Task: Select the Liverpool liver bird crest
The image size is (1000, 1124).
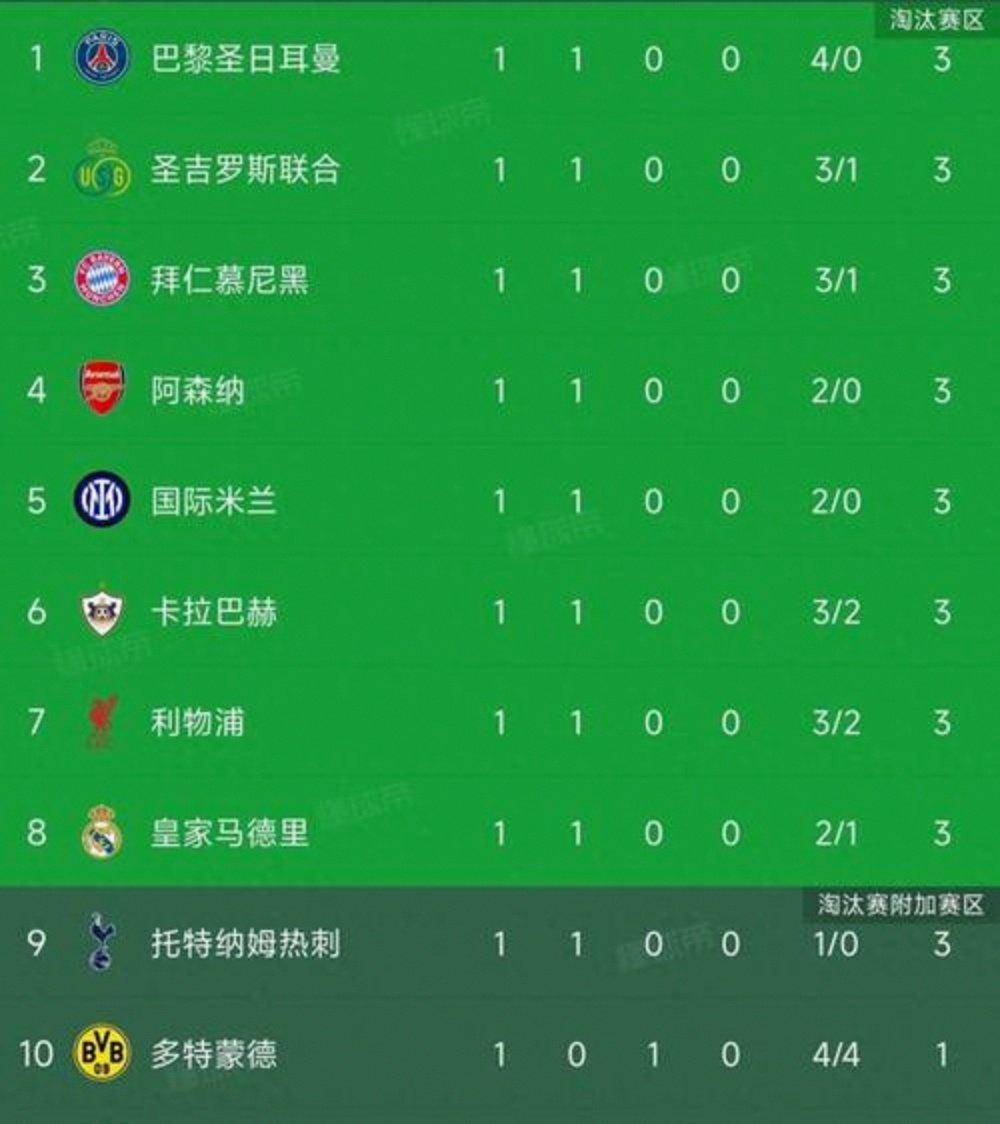Action: 100,719
